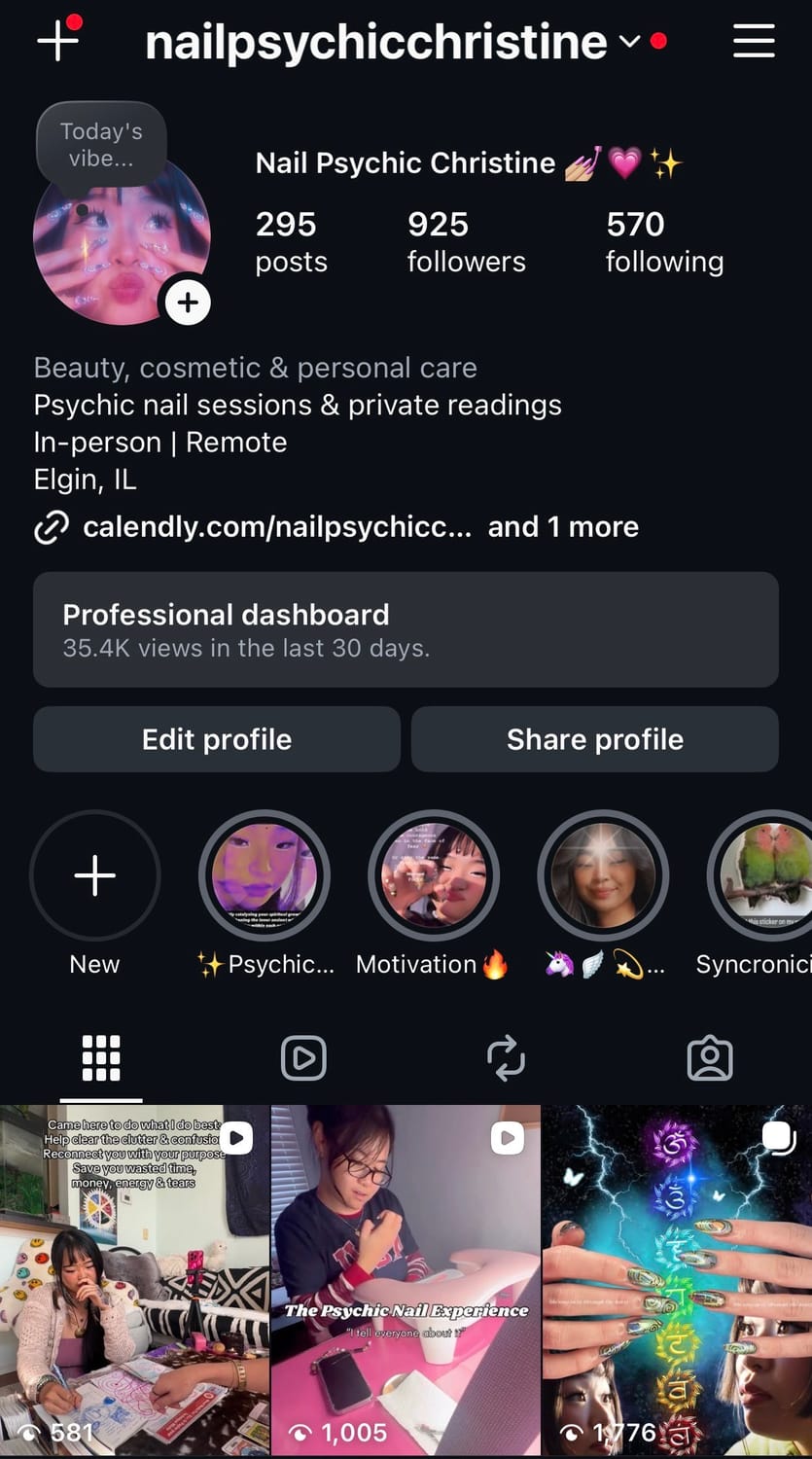Tap Edit profile
Viewport: 812px width, 1459px height.
[217, 739]
